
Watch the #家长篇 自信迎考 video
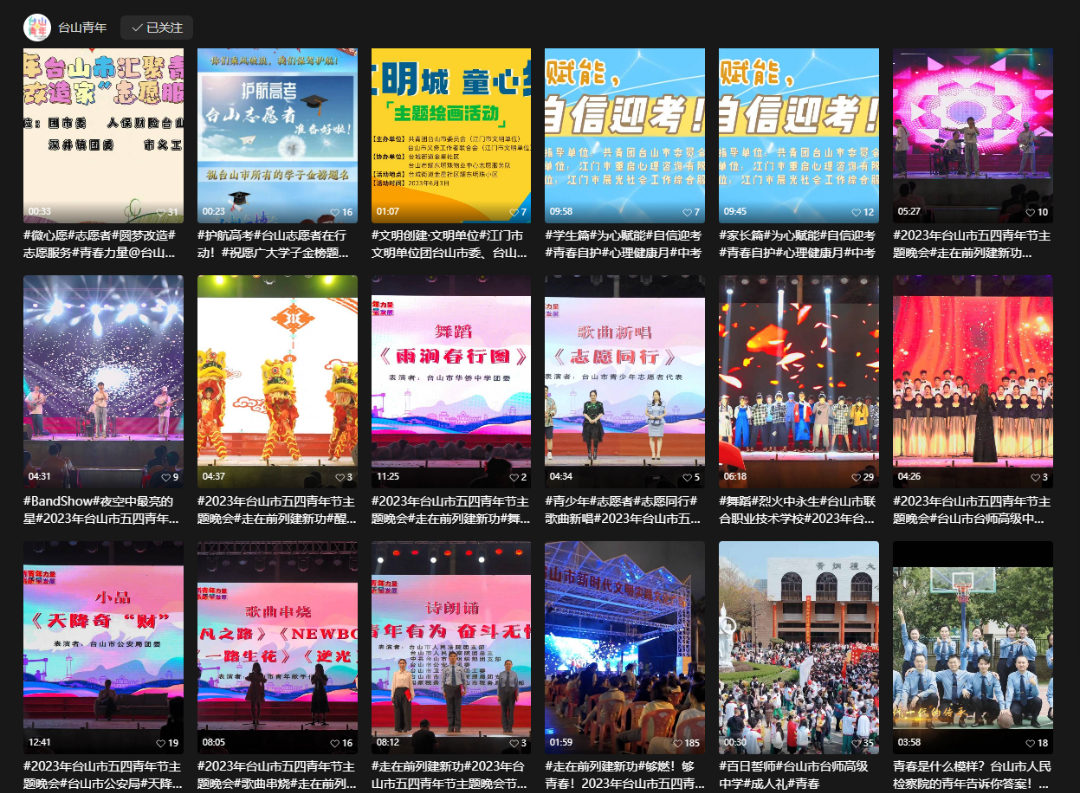798,135
